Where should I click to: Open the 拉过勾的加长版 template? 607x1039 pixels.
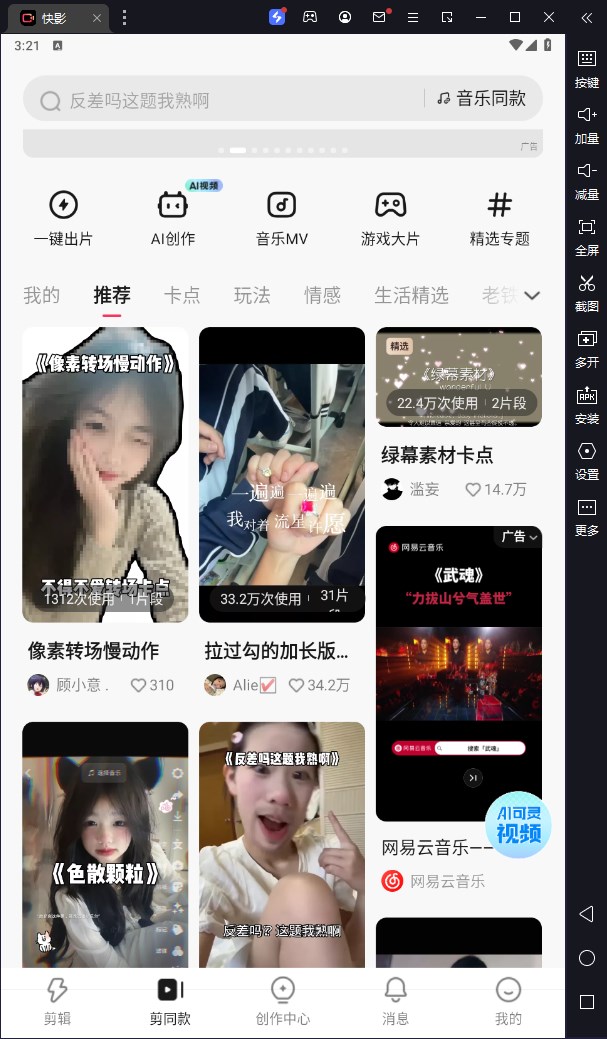[281, 475]
